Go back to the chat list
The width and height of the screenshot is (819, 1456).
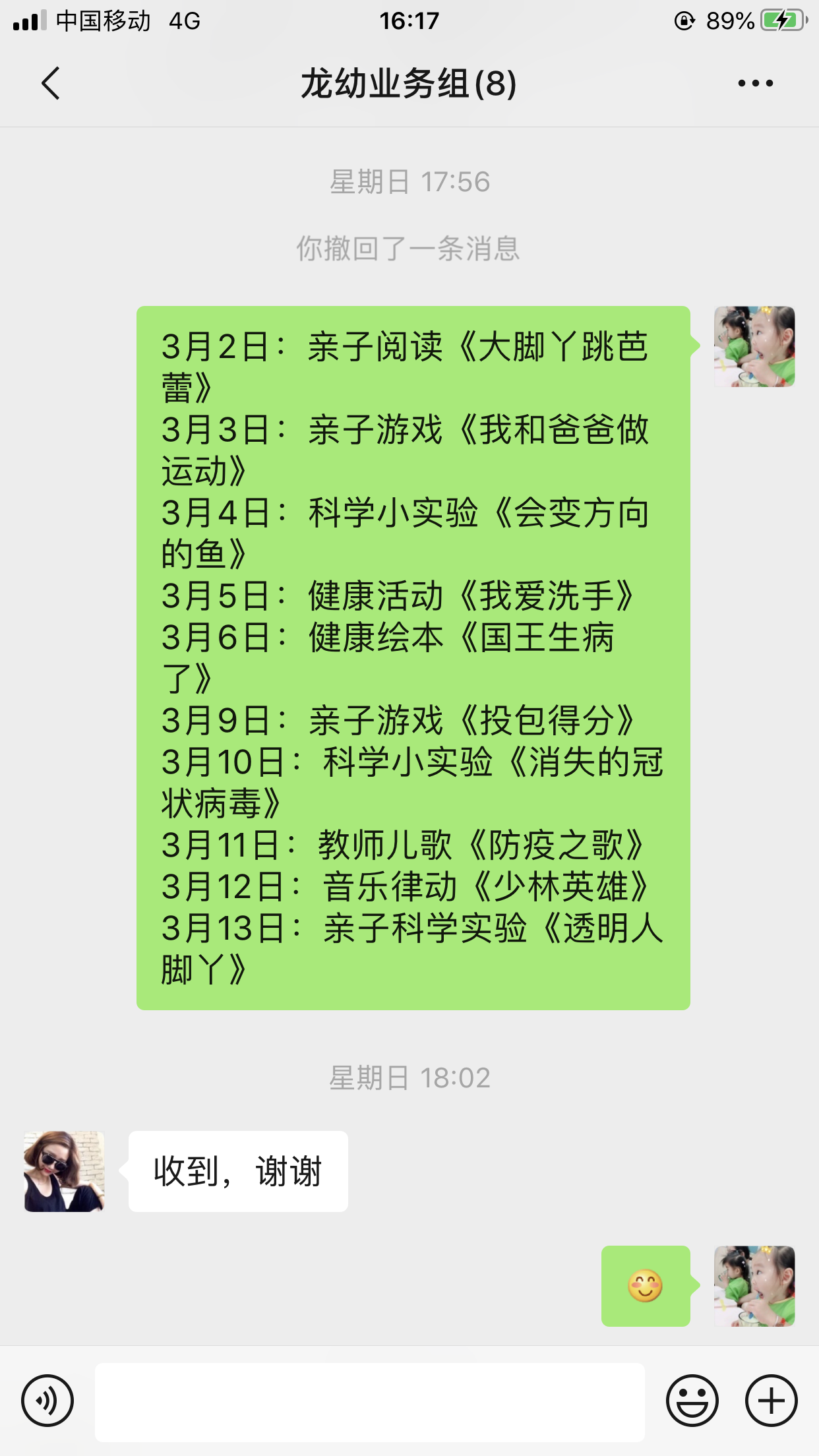click(51, 83)
